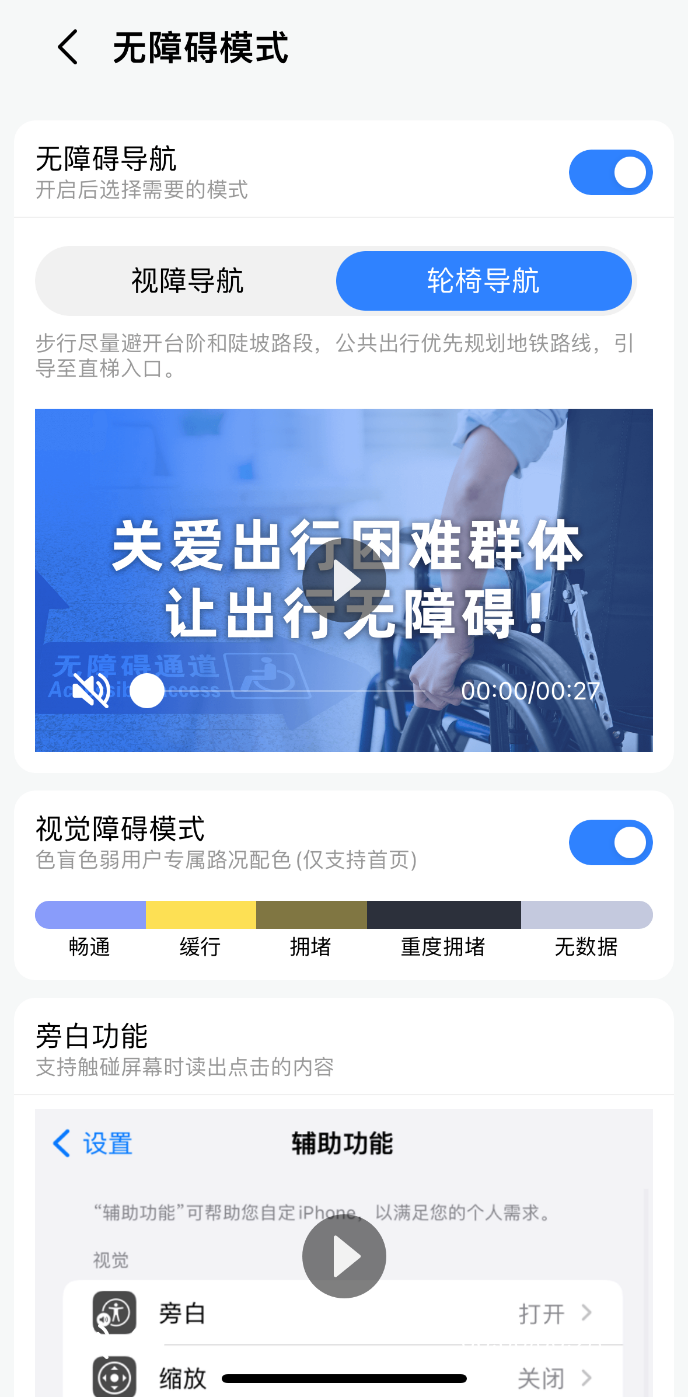Tap the video progress slider knob

[x=147, y=690]
